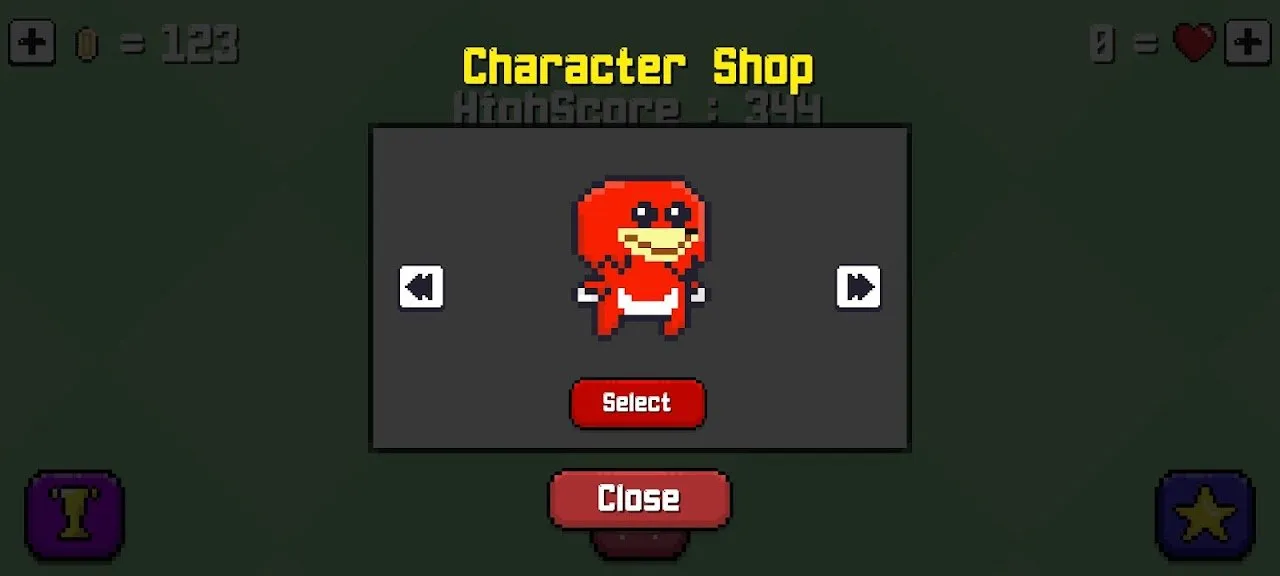Add more hearts with plus button
Viewport: 1280px width, 576px height.
point(1247,43)
